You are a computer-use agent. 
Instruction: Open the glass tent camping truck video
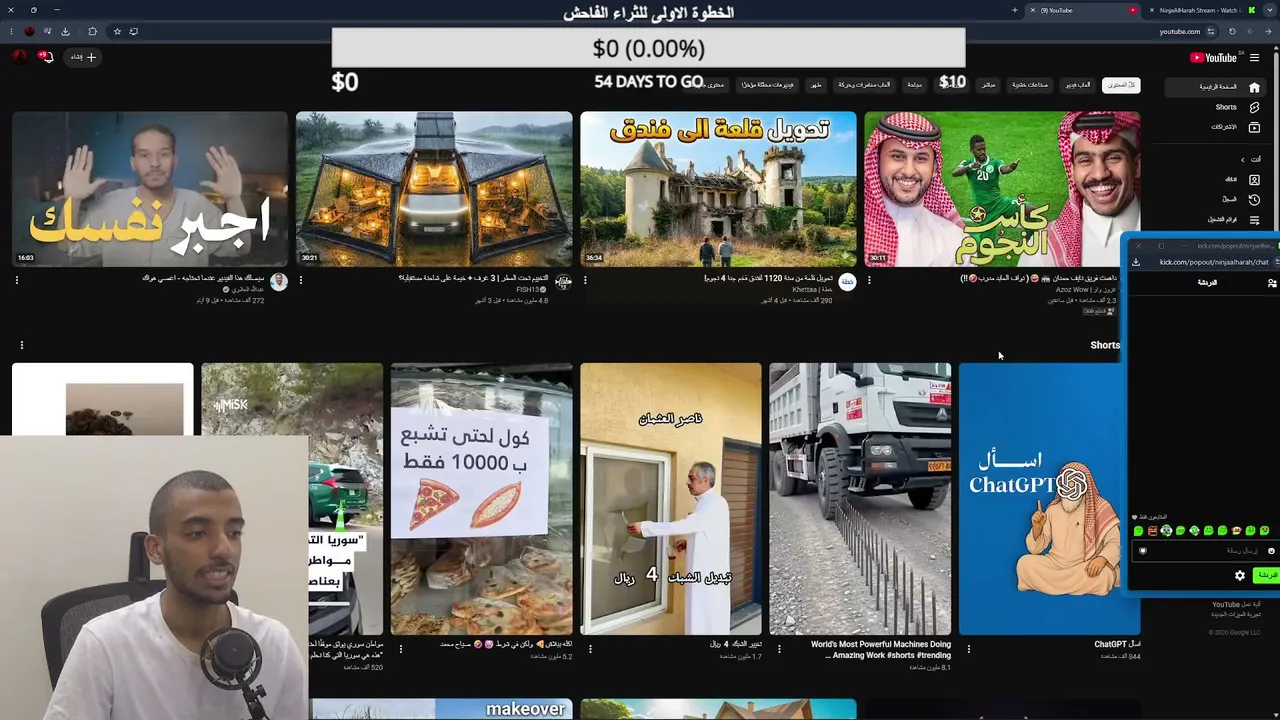coord(434,188)
